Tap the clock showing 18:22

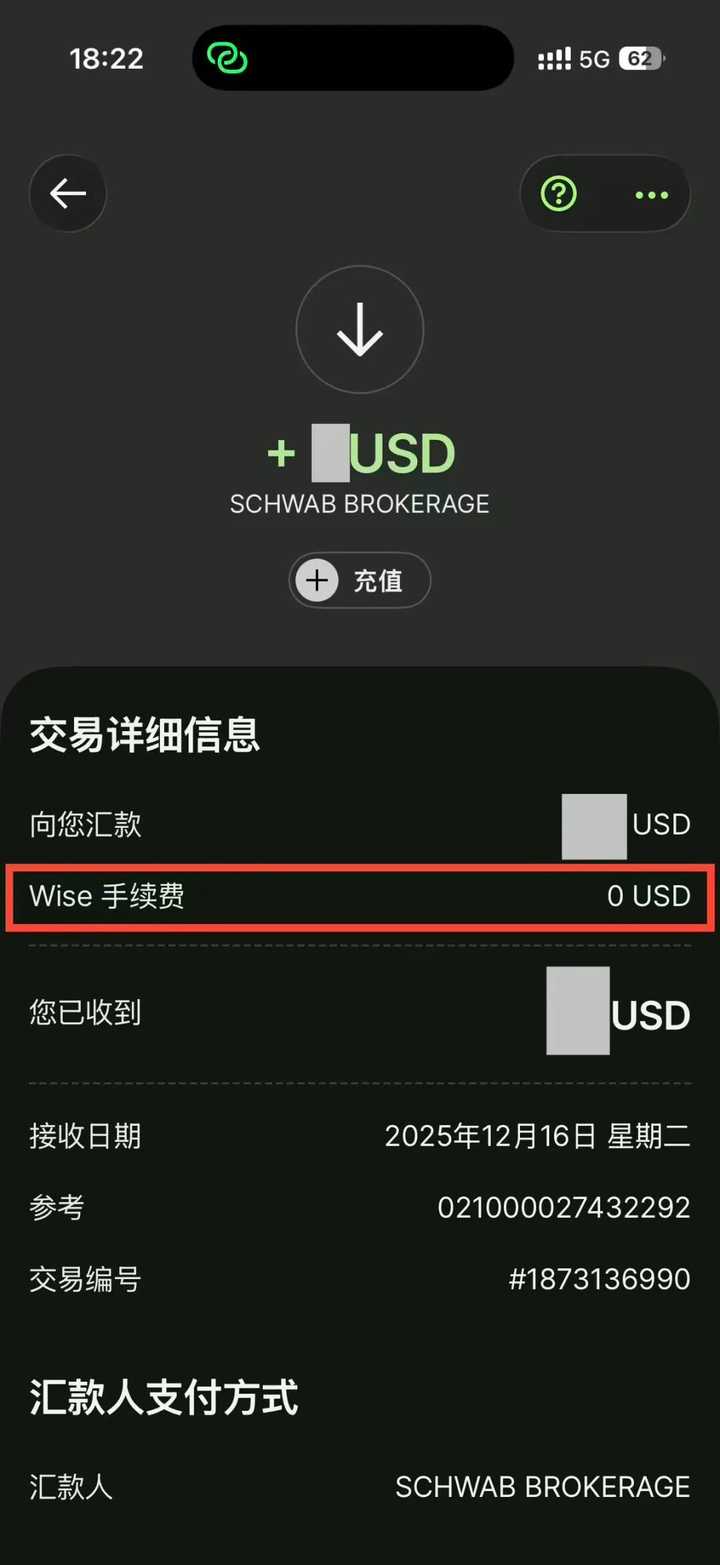coord(106,58)
